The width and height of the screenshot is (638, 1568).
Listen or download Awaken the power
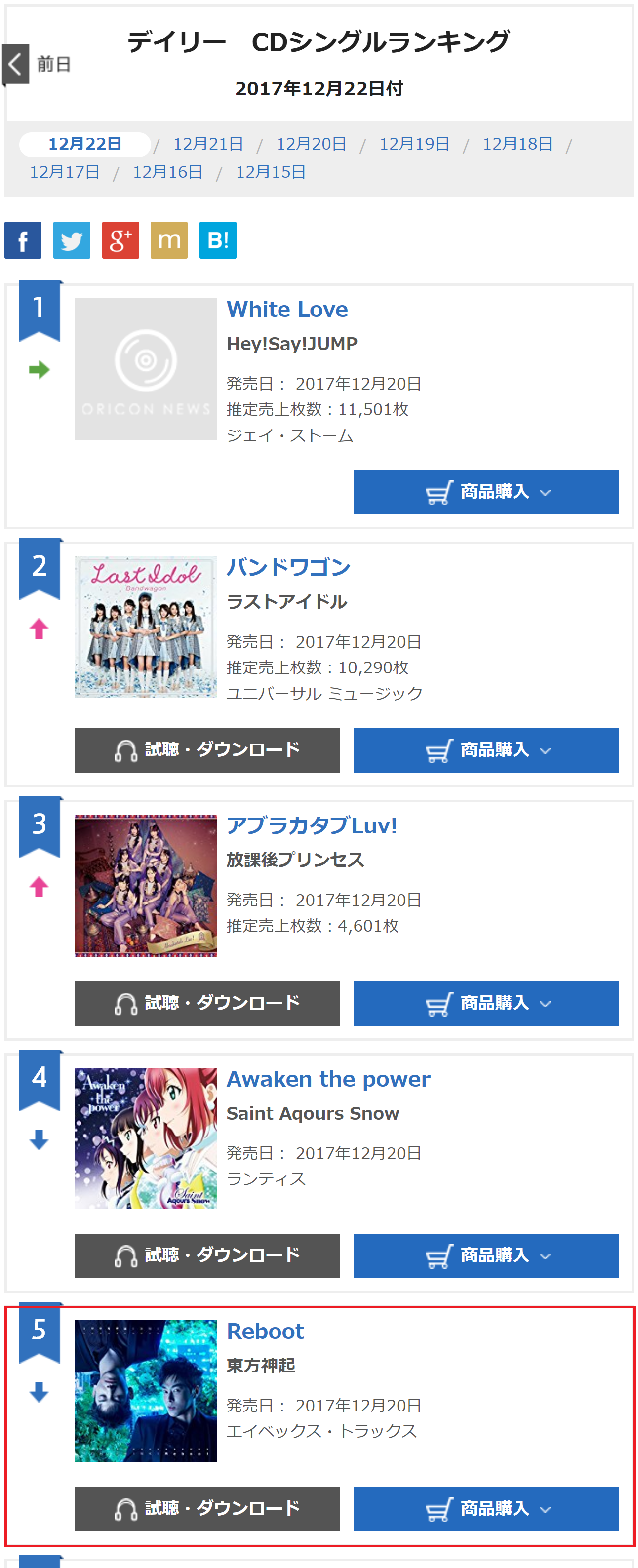click(x=207, y=1256)
